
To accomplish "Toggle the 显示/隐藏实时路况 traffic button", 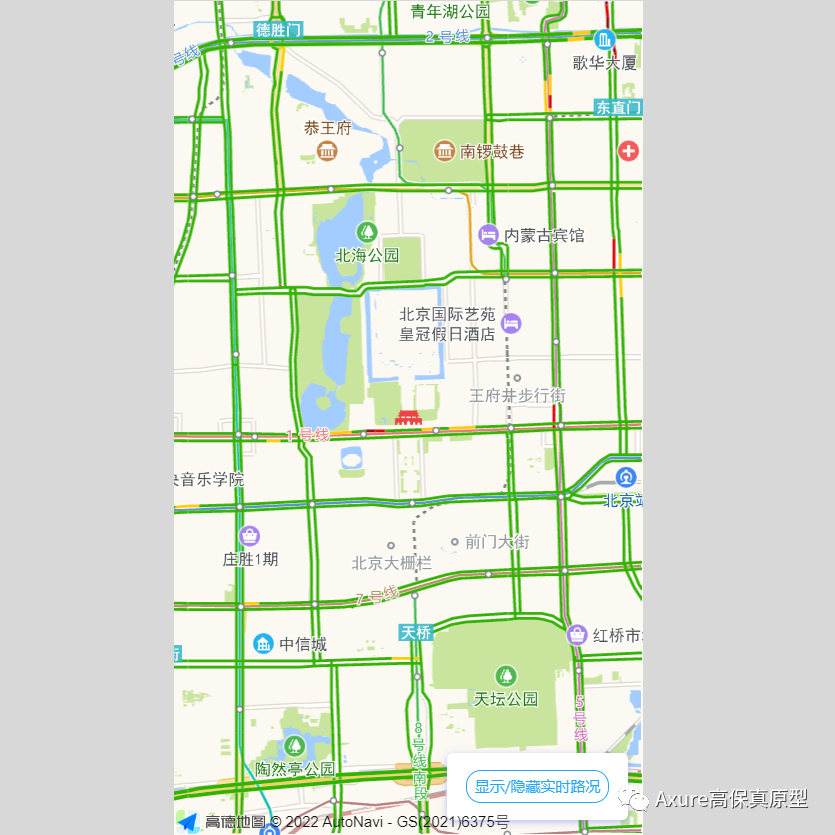I will 537,787.
